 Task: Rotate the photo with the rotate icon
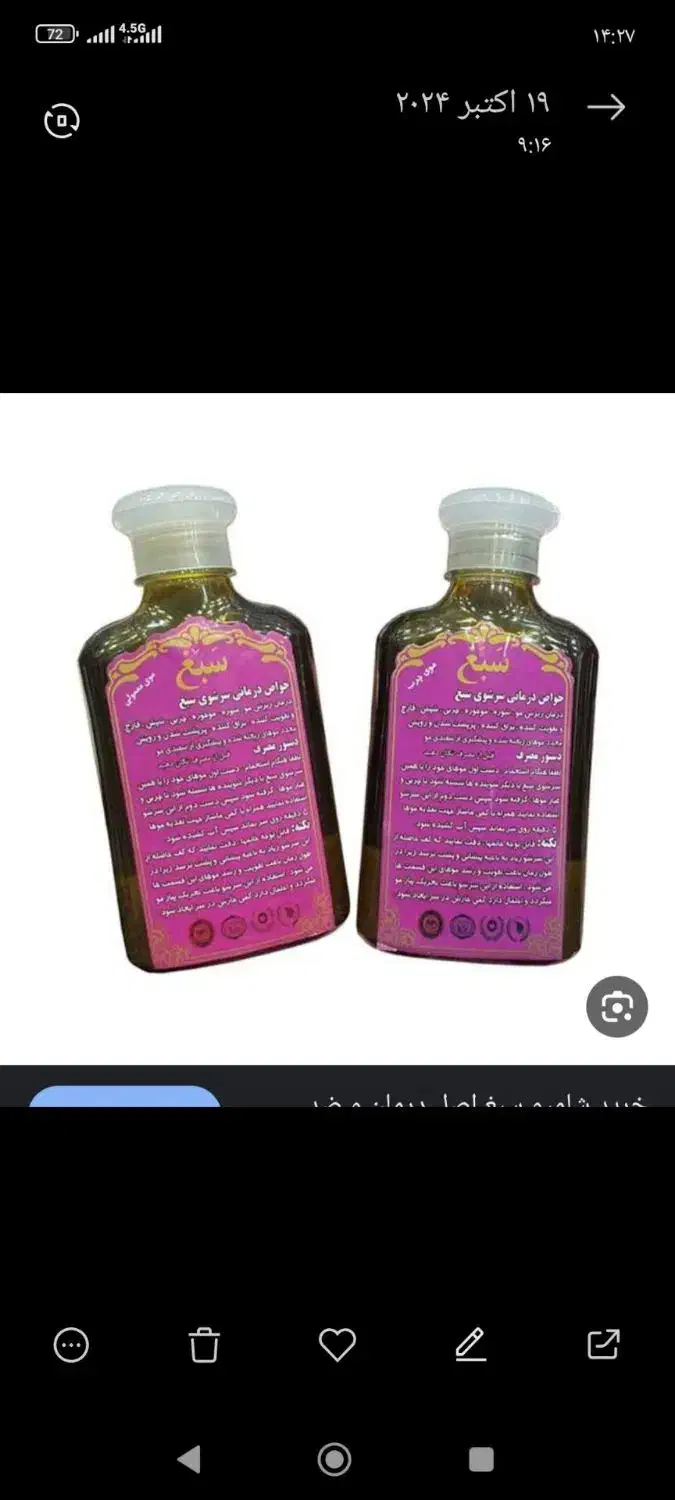tap(62, 121)
